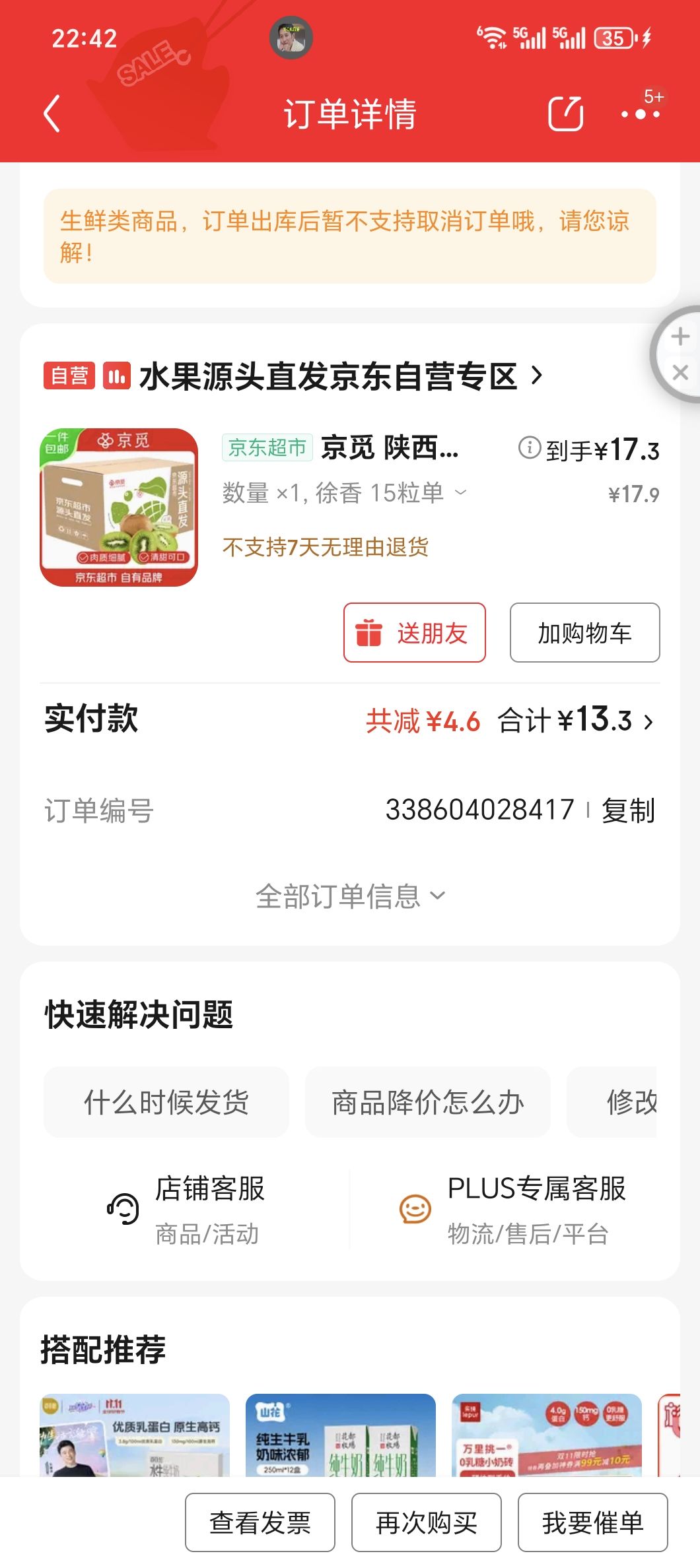Expand the 数量 ×1 徐香 15粒单 spec dropdown
700x1568 pixels.
[x=461, y=492]
